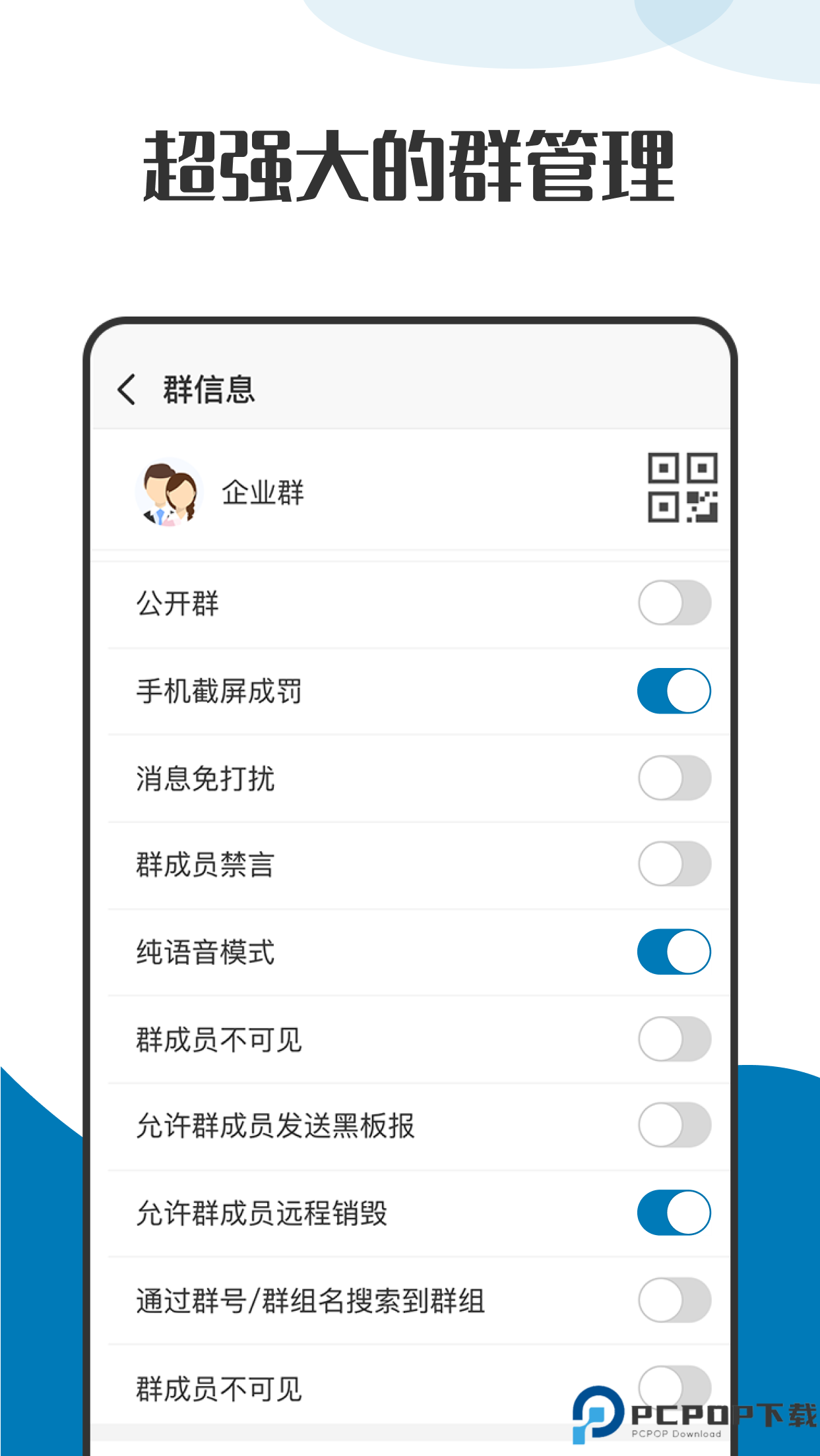The width and height of the screenshot is (820, 1456).
Task: Enable 通过群号/群组名搜索到群组
Action: (x=673, y=1300)
